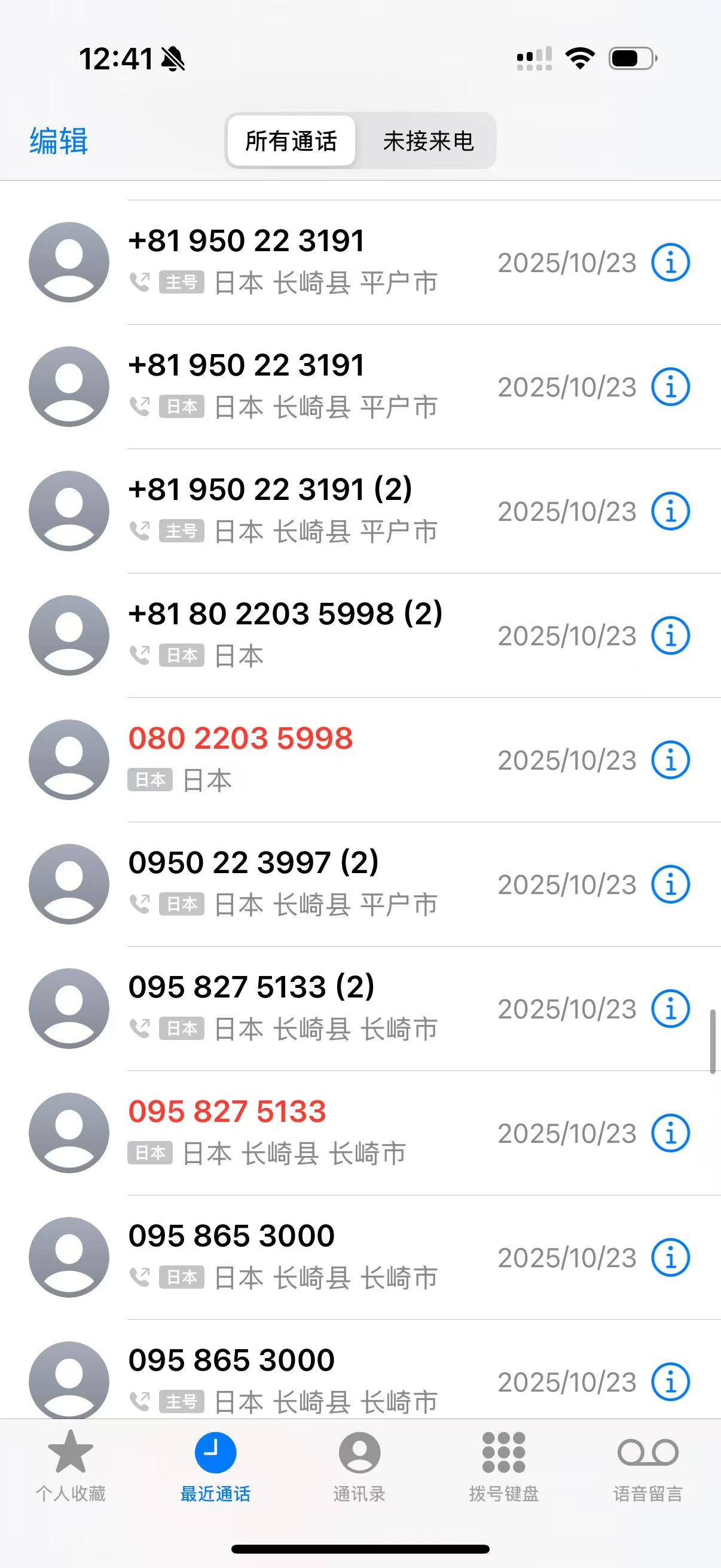Tap the 编辑 edit button
The image size is (721, 1568).
coord(59,141)
